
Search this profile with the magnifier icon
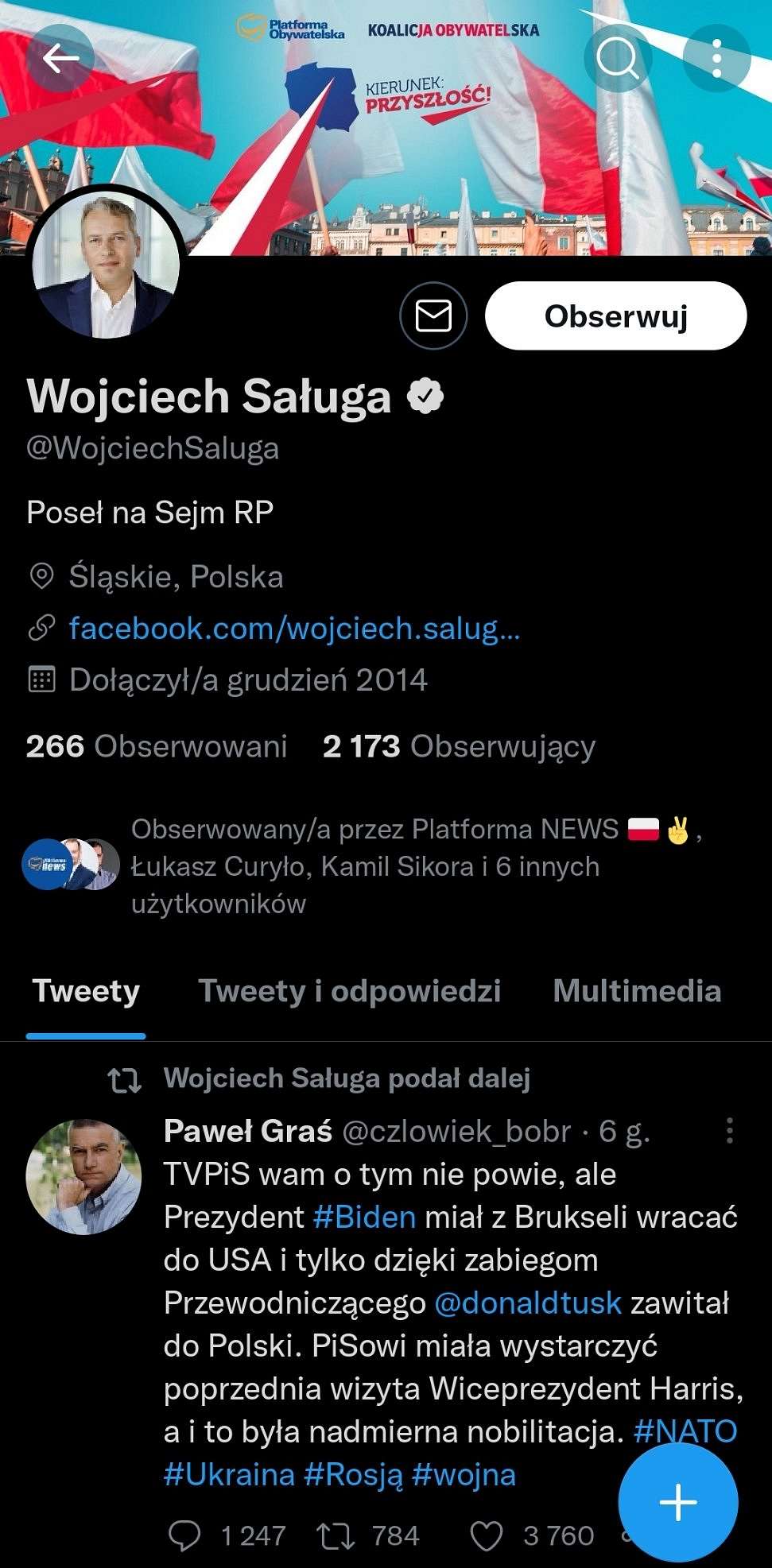pos(618,58)
